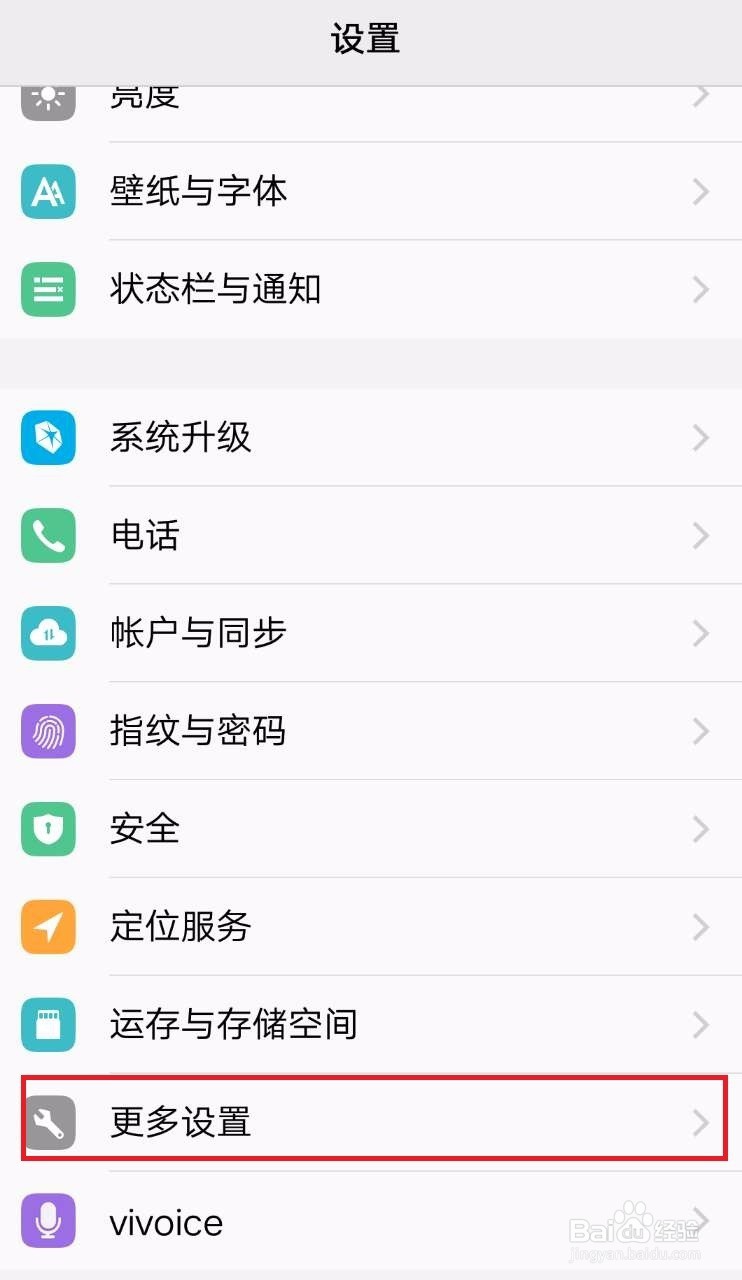Tap the purple fingerprint icon
This screenshot has height=1280, width=742.
[x=47, y=731]
